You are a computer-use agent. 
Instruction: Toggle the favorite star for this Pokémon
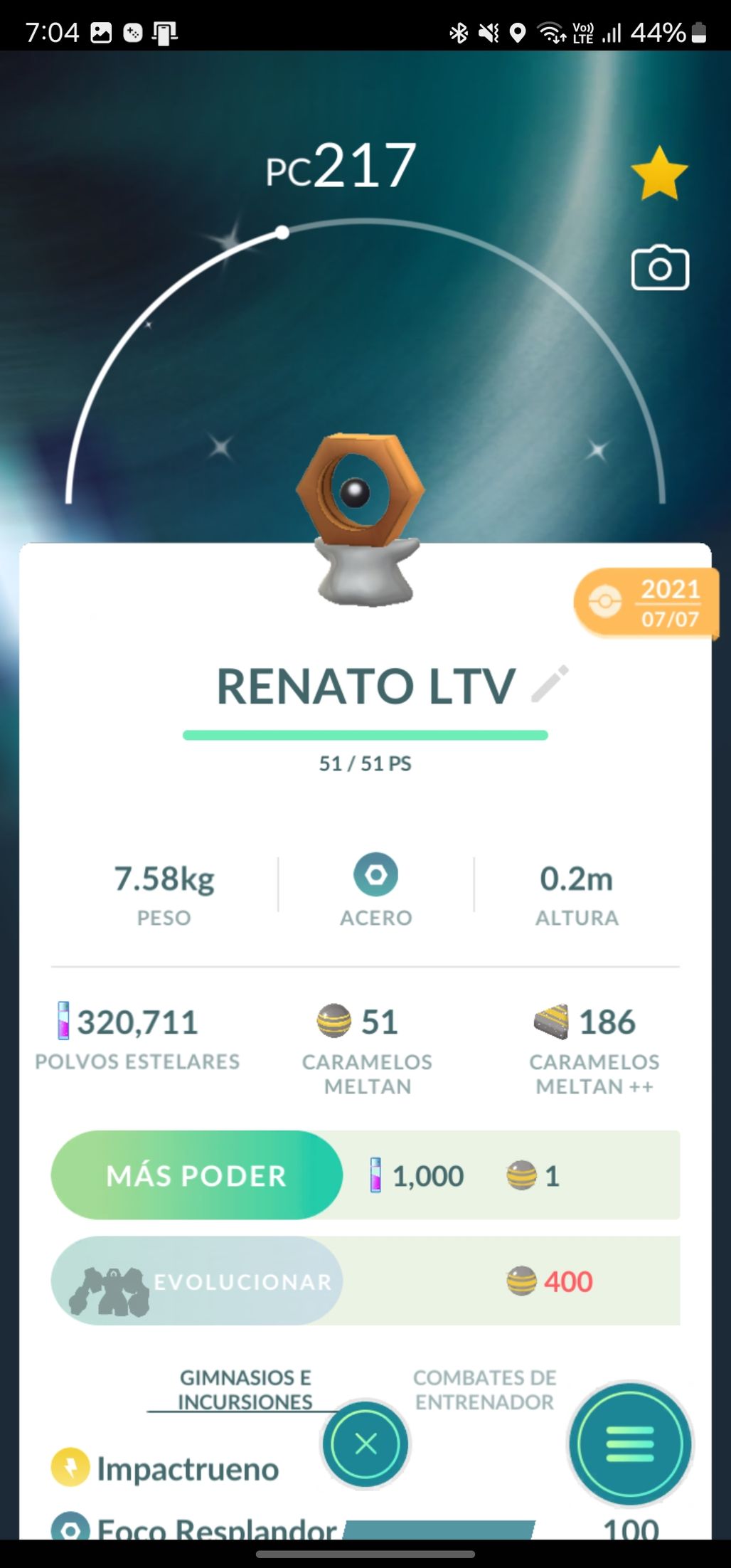coord(659,173)
